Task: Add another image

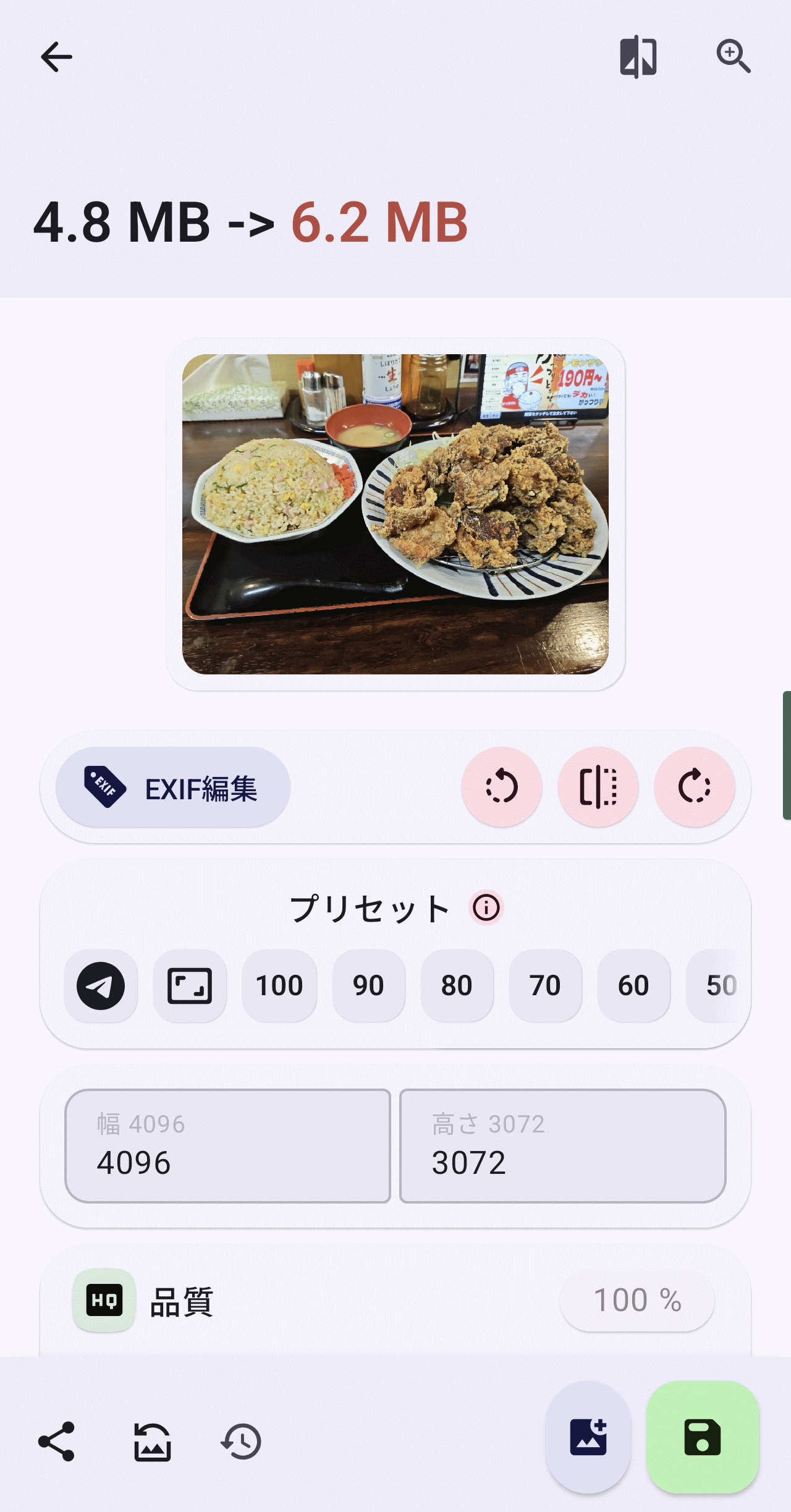Action: tap(588, 1437)
